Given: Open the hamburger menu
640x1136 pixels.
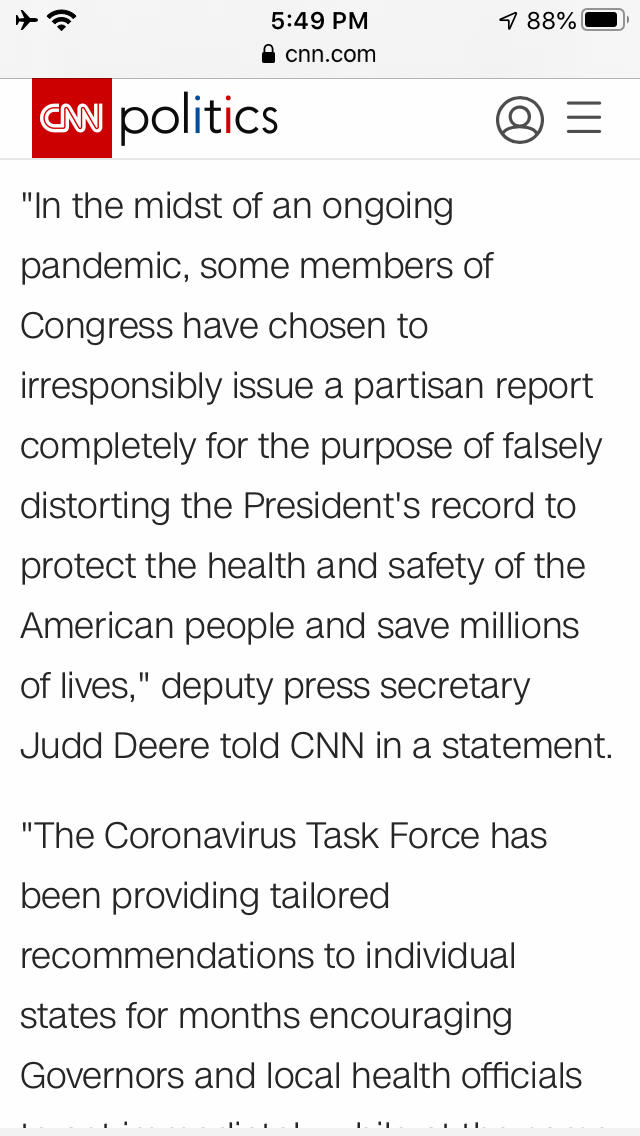Looking at the screenshot, I should pyautogui.click(x=584, y=118).
